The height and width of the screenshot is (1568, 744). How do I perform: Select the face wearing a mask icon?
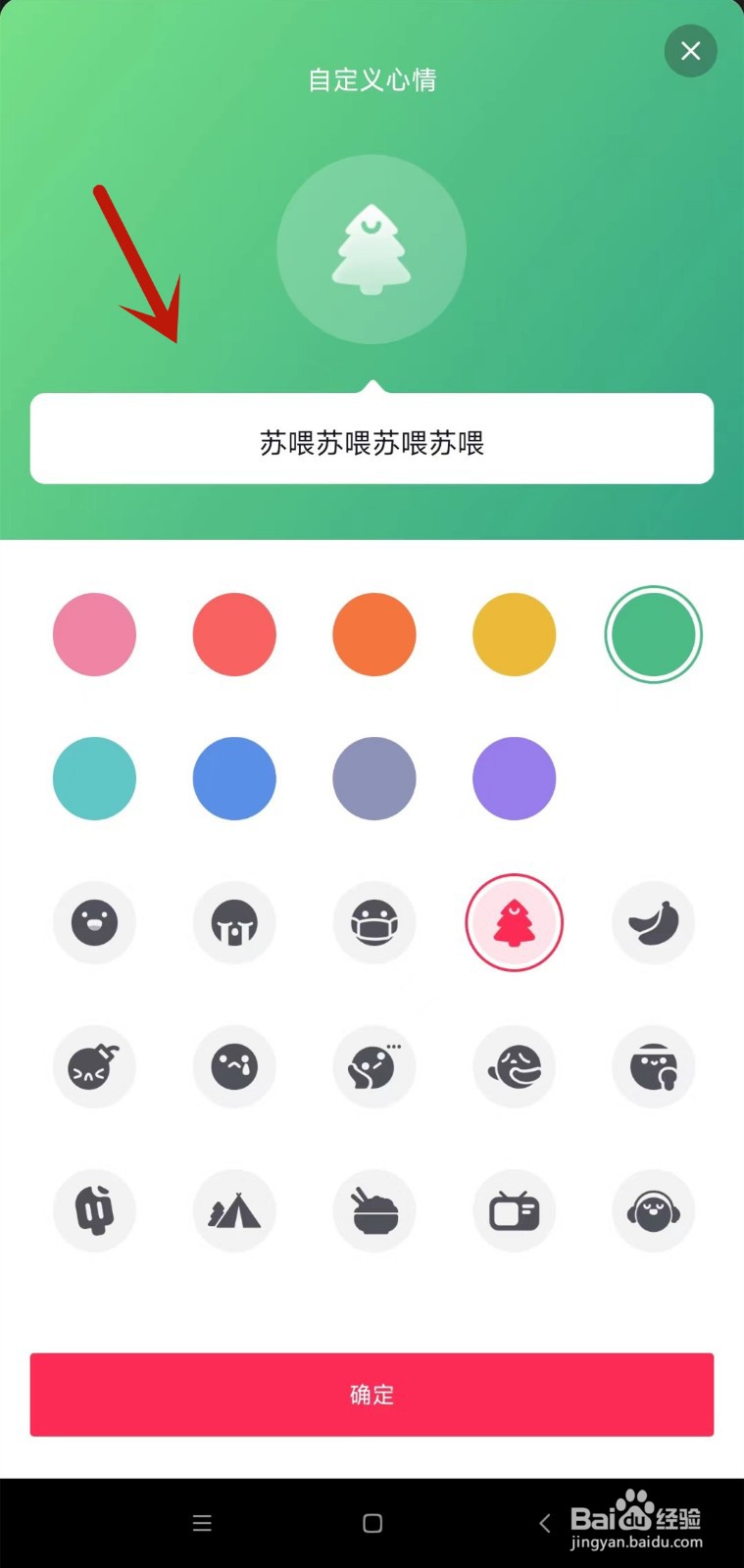(x=374, y=922)
